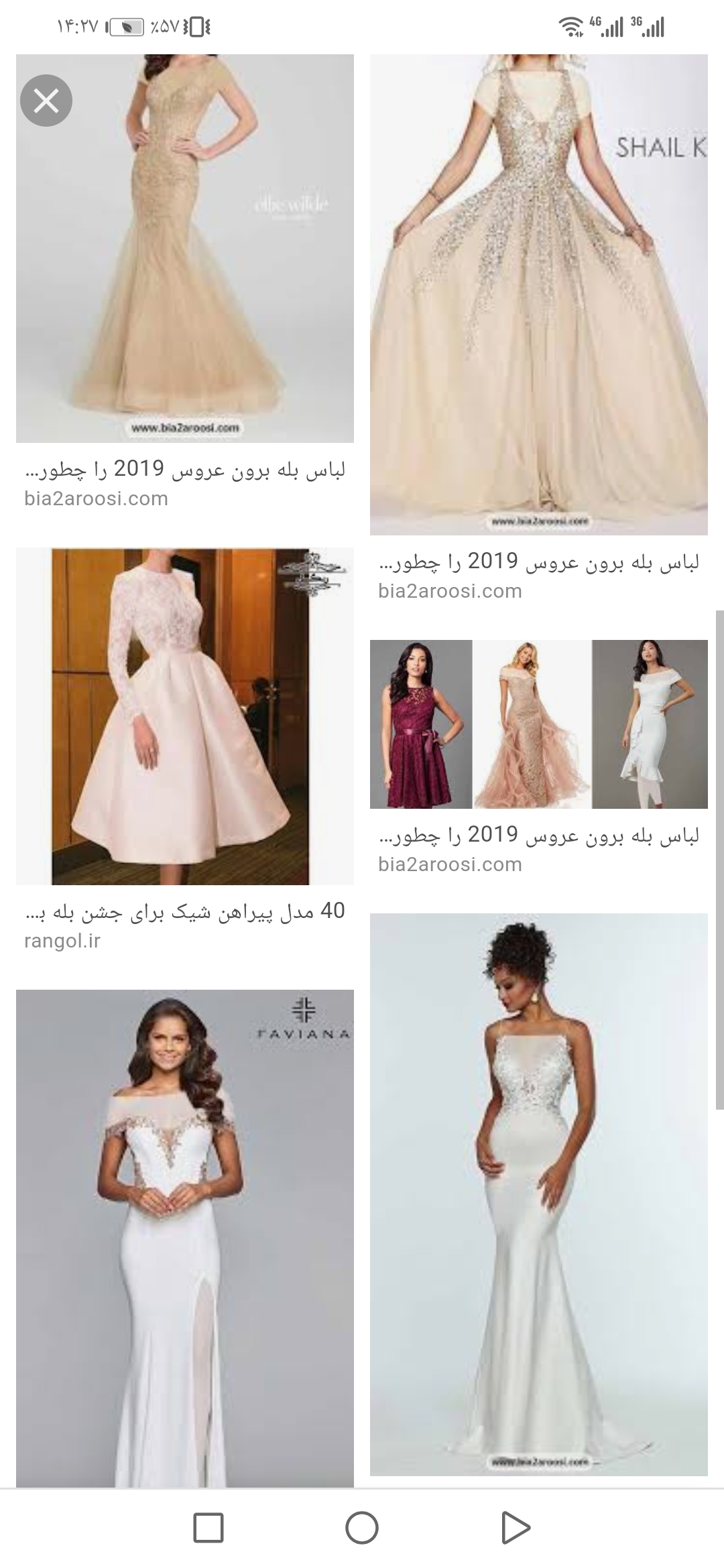This screenshot has height=1568, width=724.
Task: Close the image results overlay
Action: point(46,101)
